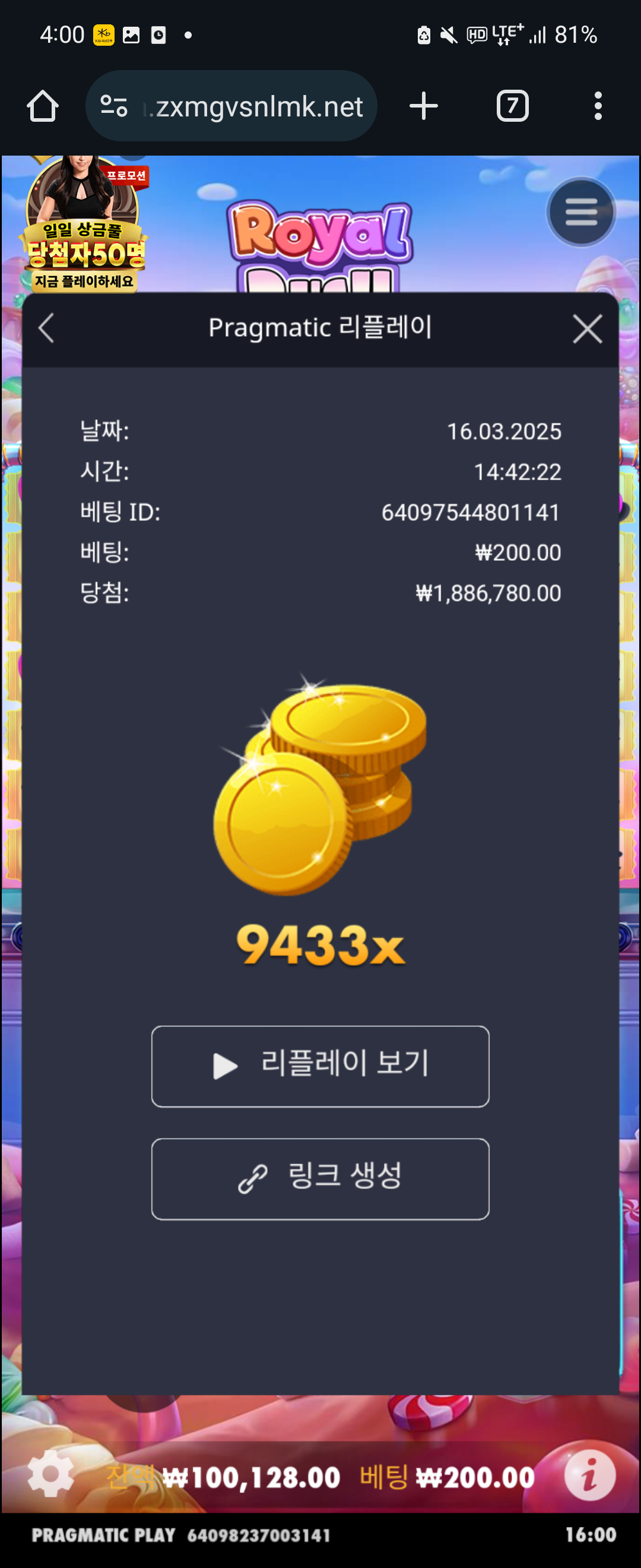Open the tab switcher with 7 tabs
The width and height of the screenshot is (641, 1568).
(x=512, y=106)
